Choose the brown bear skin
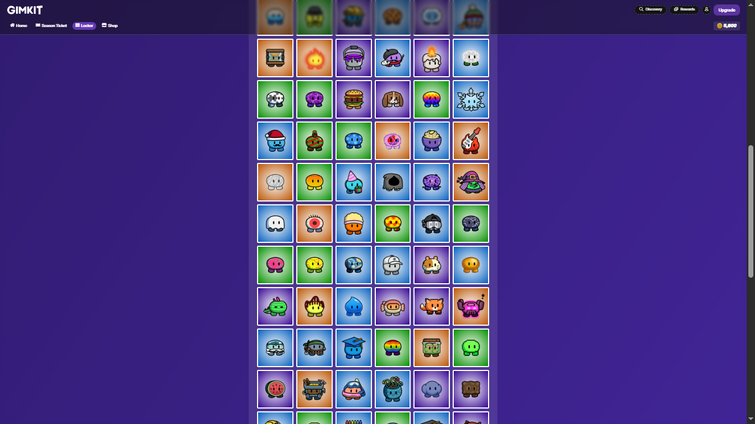 (x=470, y=389)
